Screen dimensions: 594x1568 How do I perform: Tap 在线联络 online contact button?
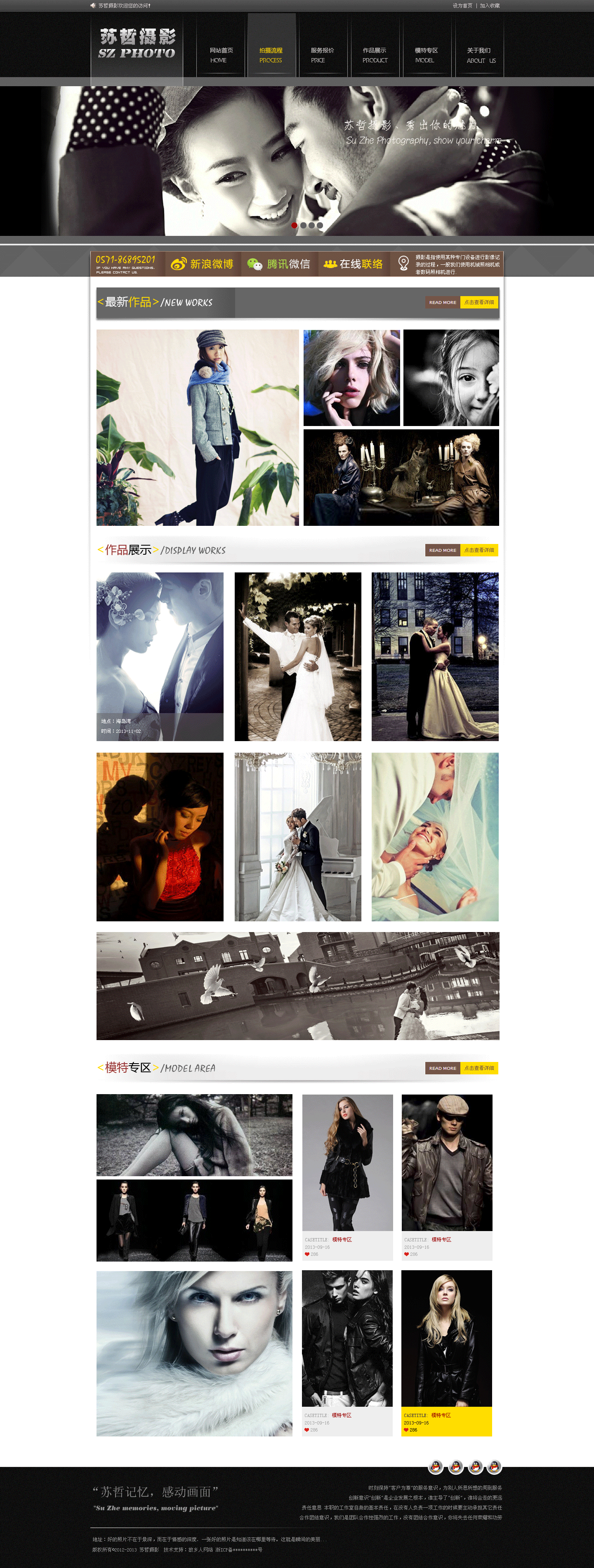354,264
